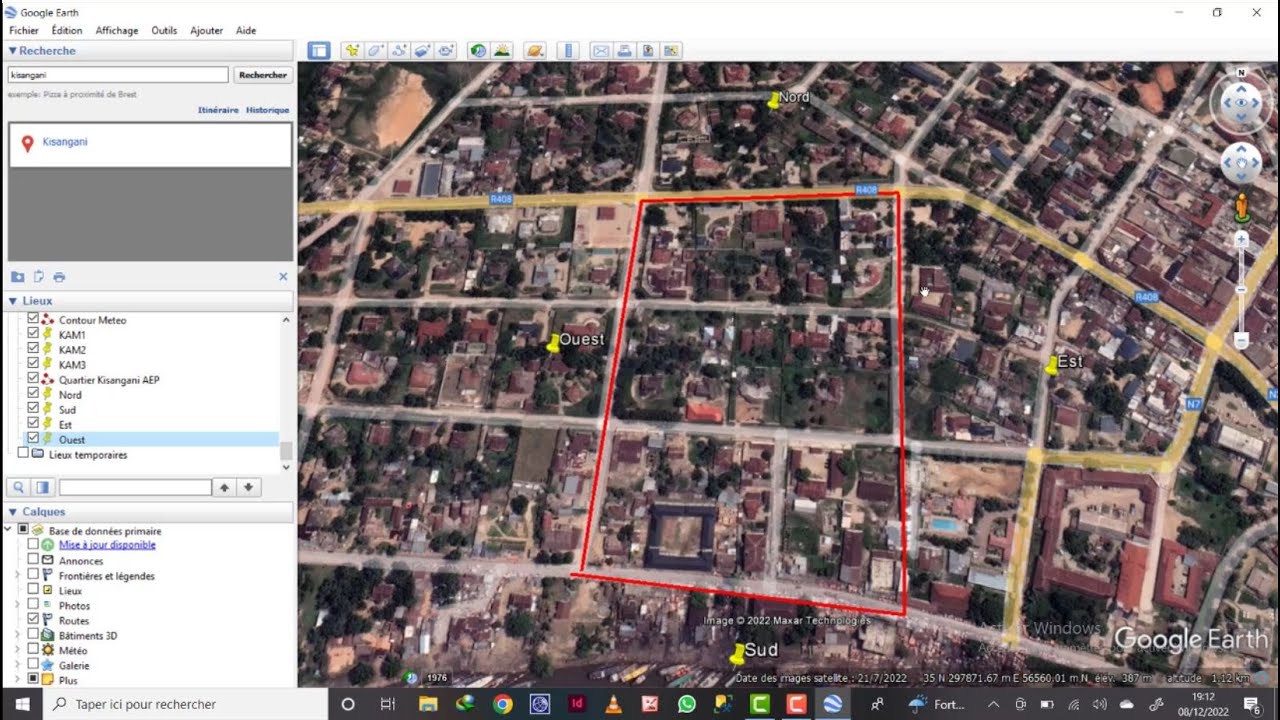Add a new placemark from the toolbar
Screen dimensions: 1280x720
point(351,51)
